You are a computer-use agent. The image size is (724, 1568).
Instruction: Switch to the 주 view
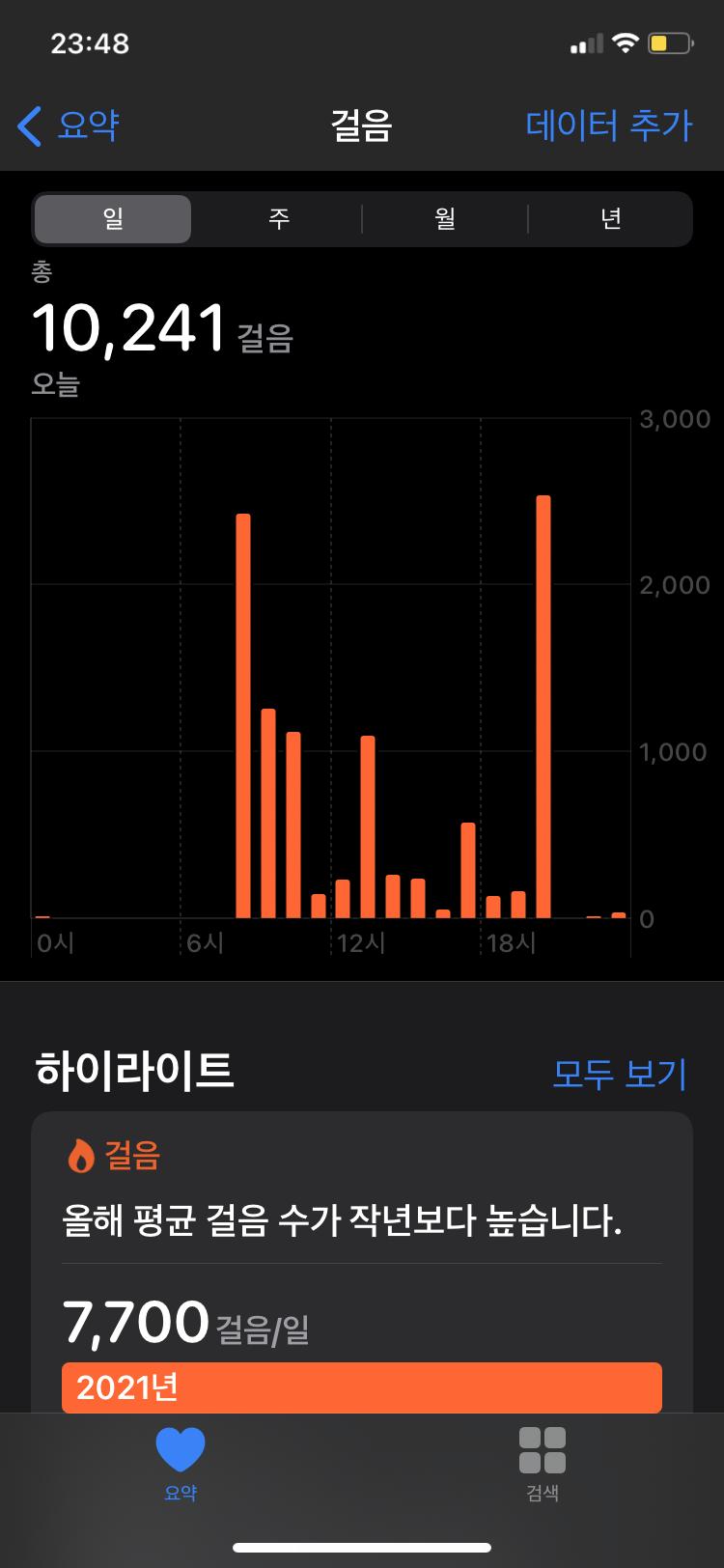279,219
